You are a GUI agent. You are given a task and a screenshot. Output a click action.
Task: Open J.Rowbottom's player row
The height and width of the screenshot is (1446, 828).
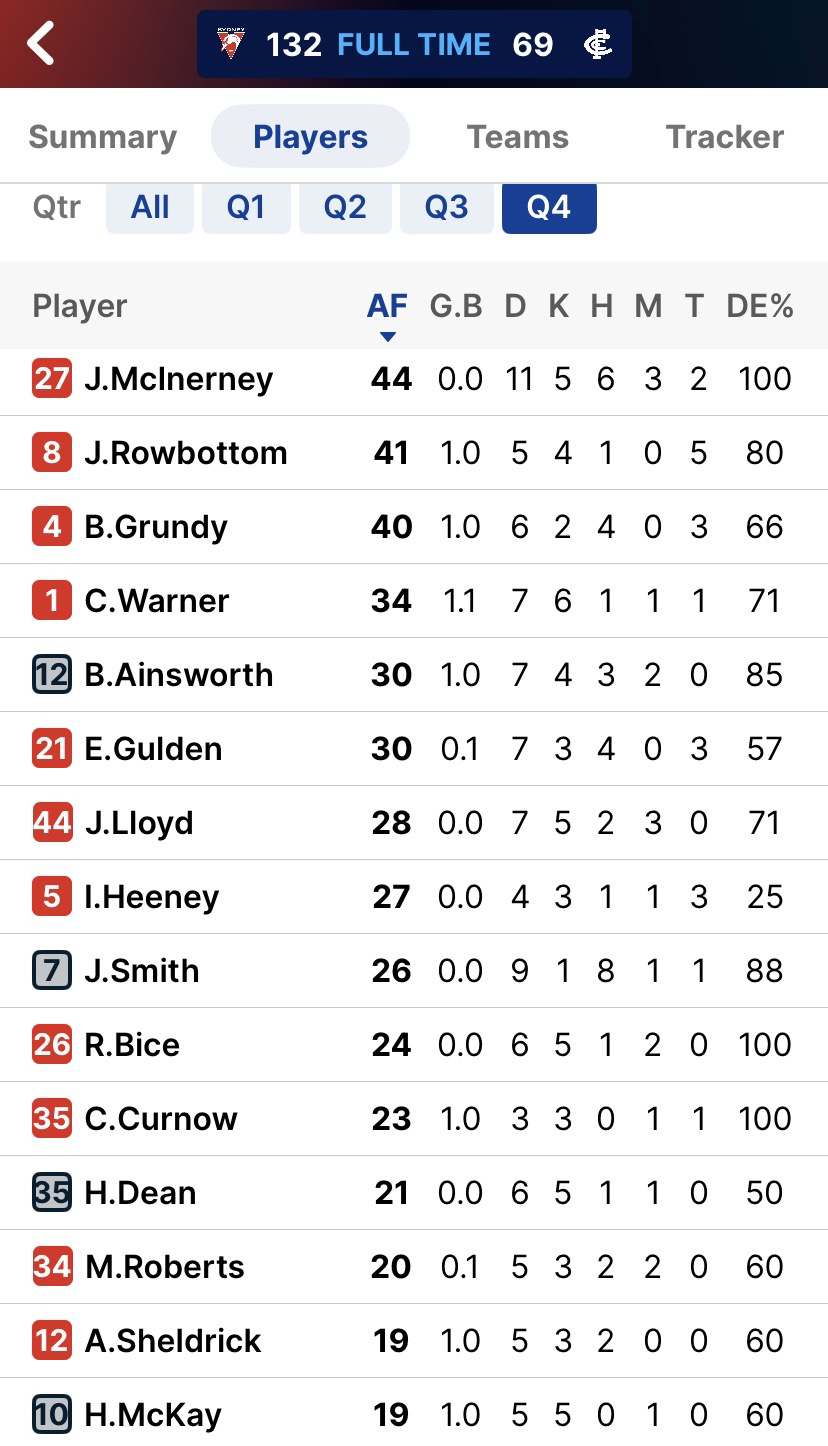(x=185, y=453)
